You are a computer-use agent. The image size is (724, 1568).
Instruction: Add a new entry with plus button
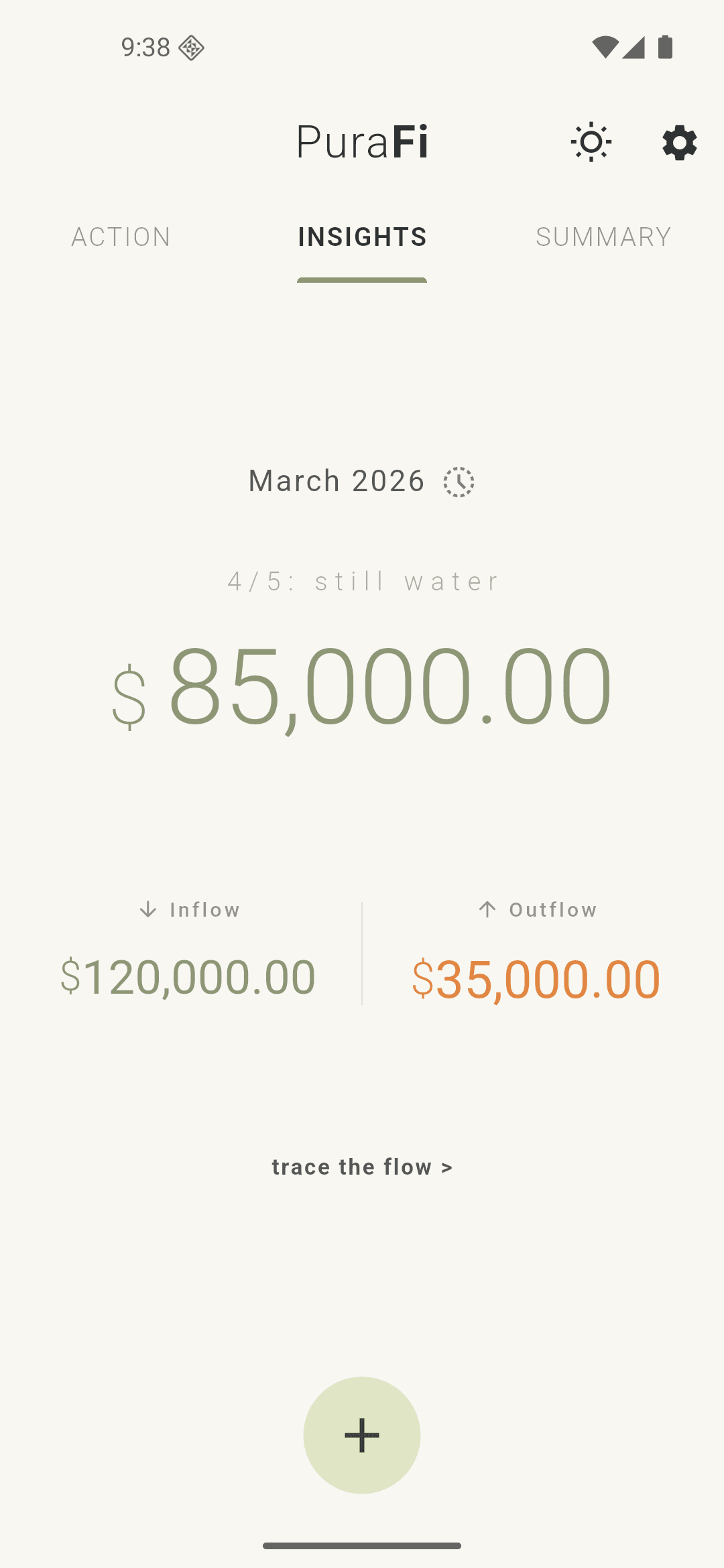tap(362, 1435)
